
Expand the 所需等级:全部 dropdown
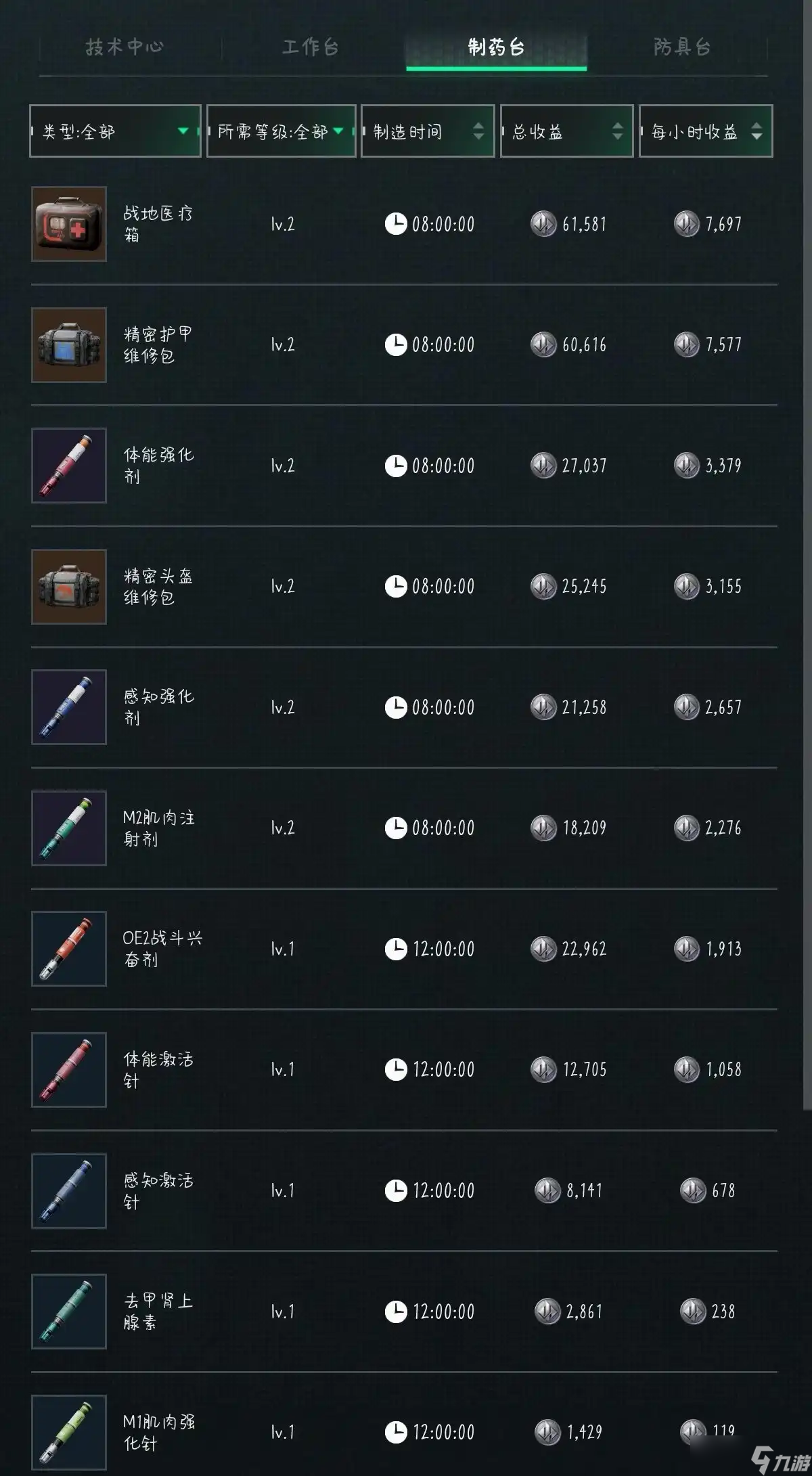click(x=281, y=131)
